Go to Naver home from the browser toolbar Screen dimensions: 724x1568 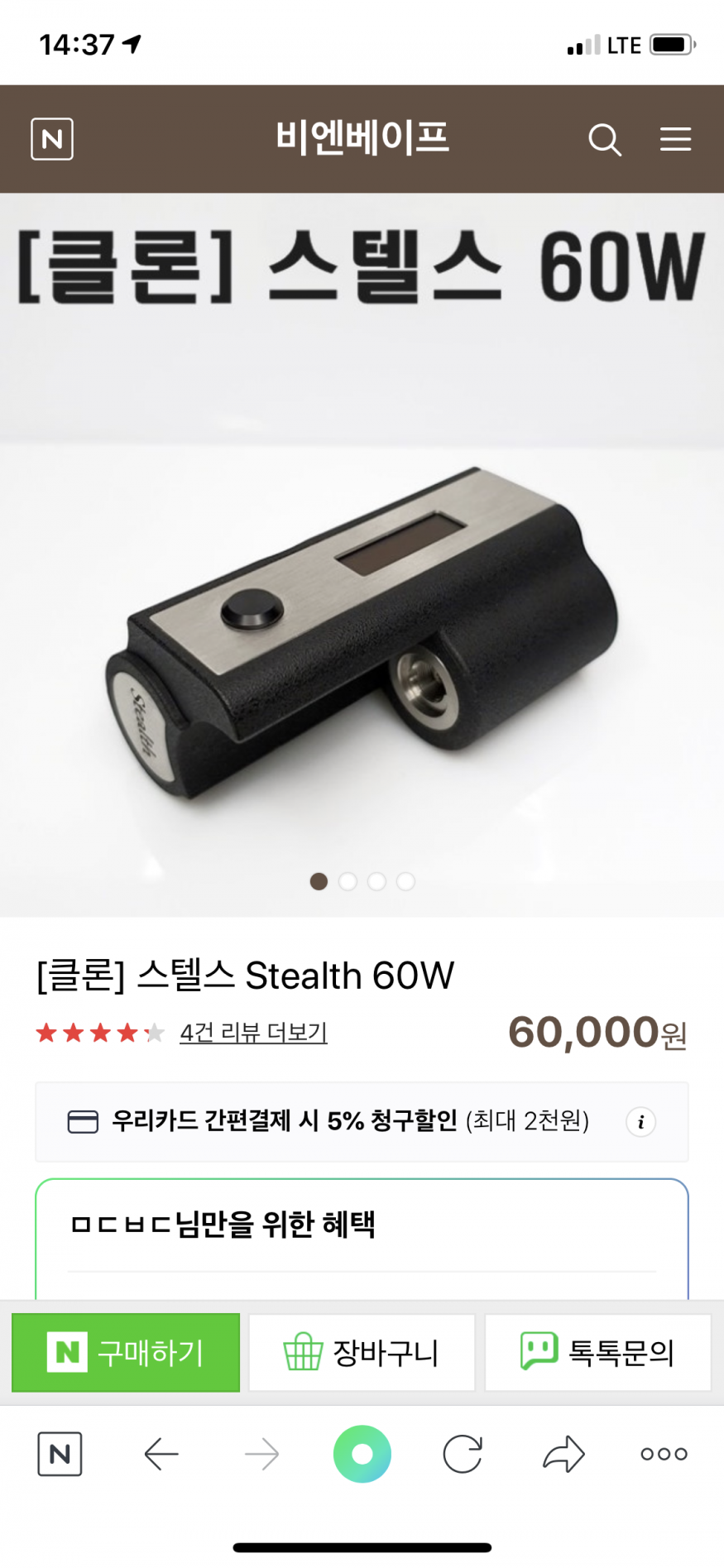60,1454
